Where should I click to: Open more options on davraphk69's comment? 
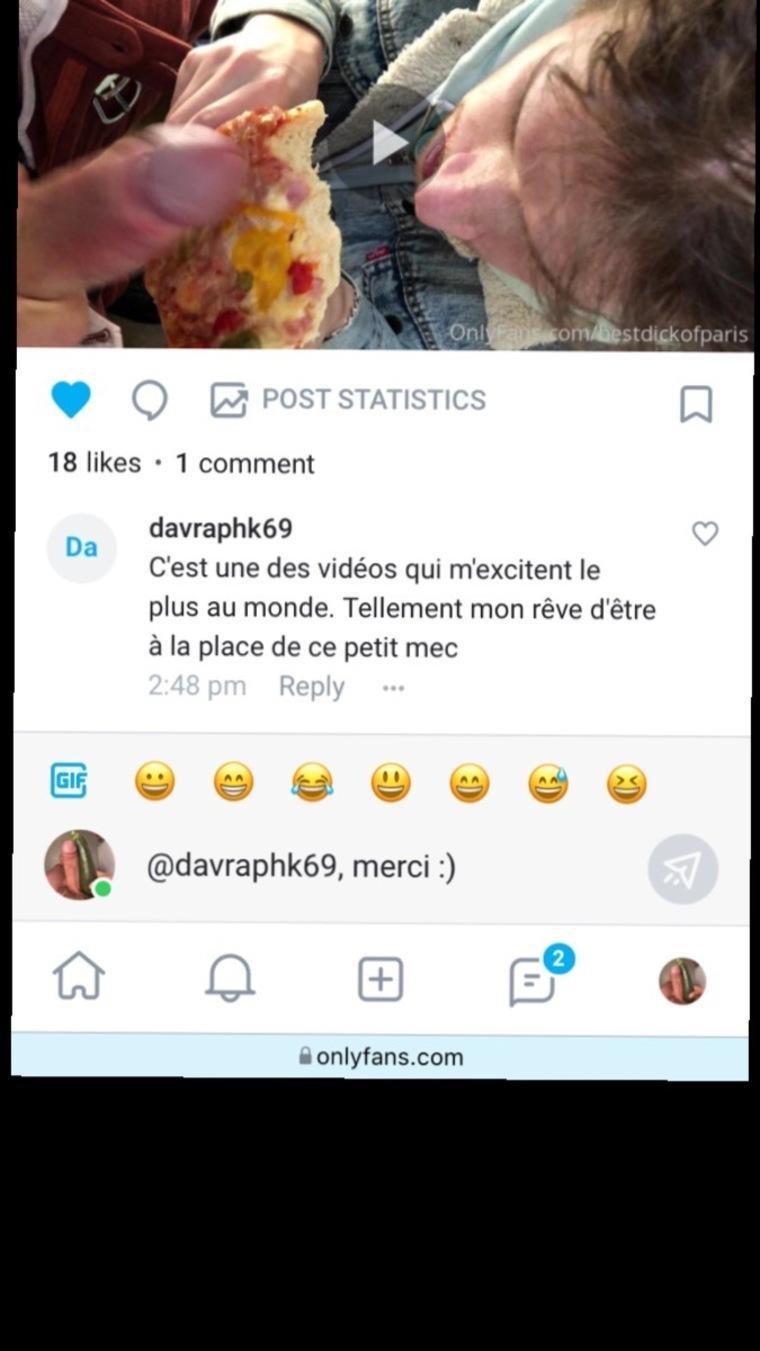[393, 688]
